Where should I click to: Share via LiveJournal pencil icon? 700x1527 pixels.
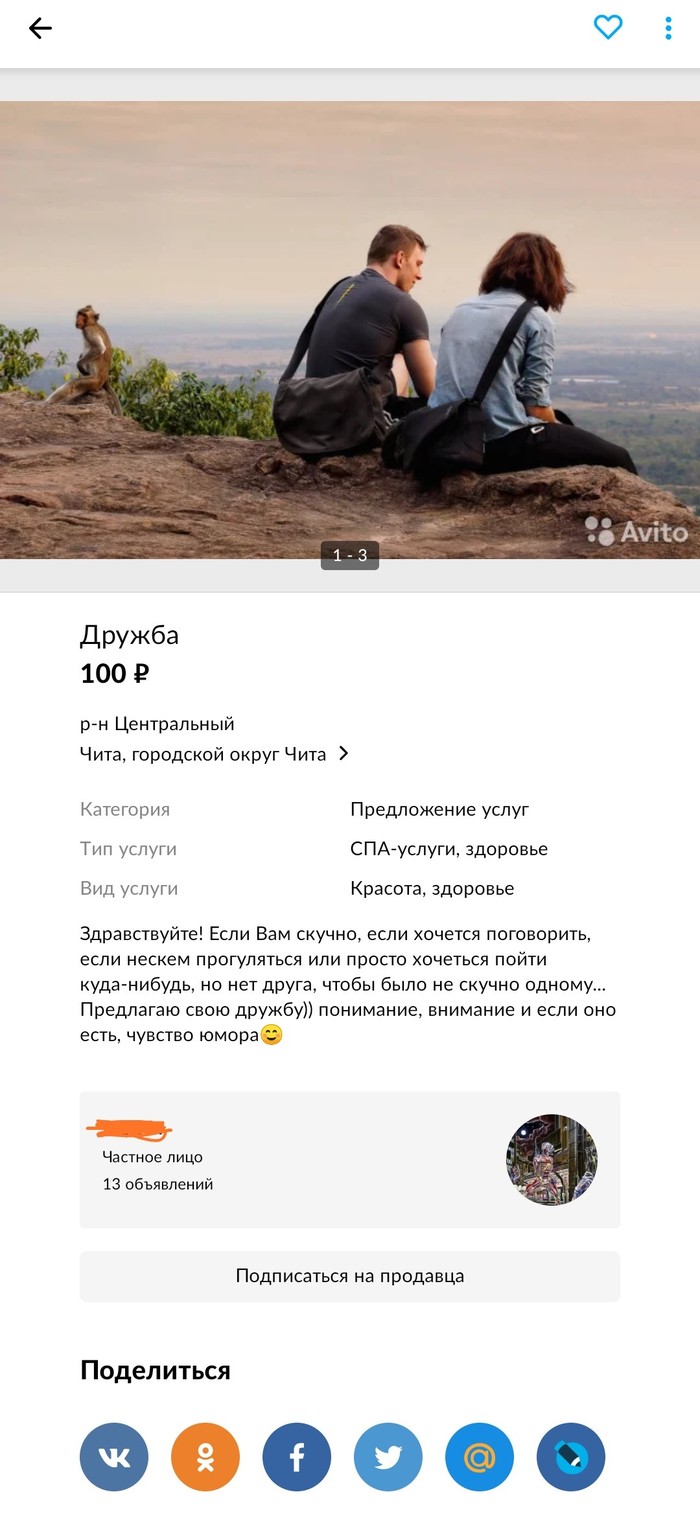(x=571, y=1457)
